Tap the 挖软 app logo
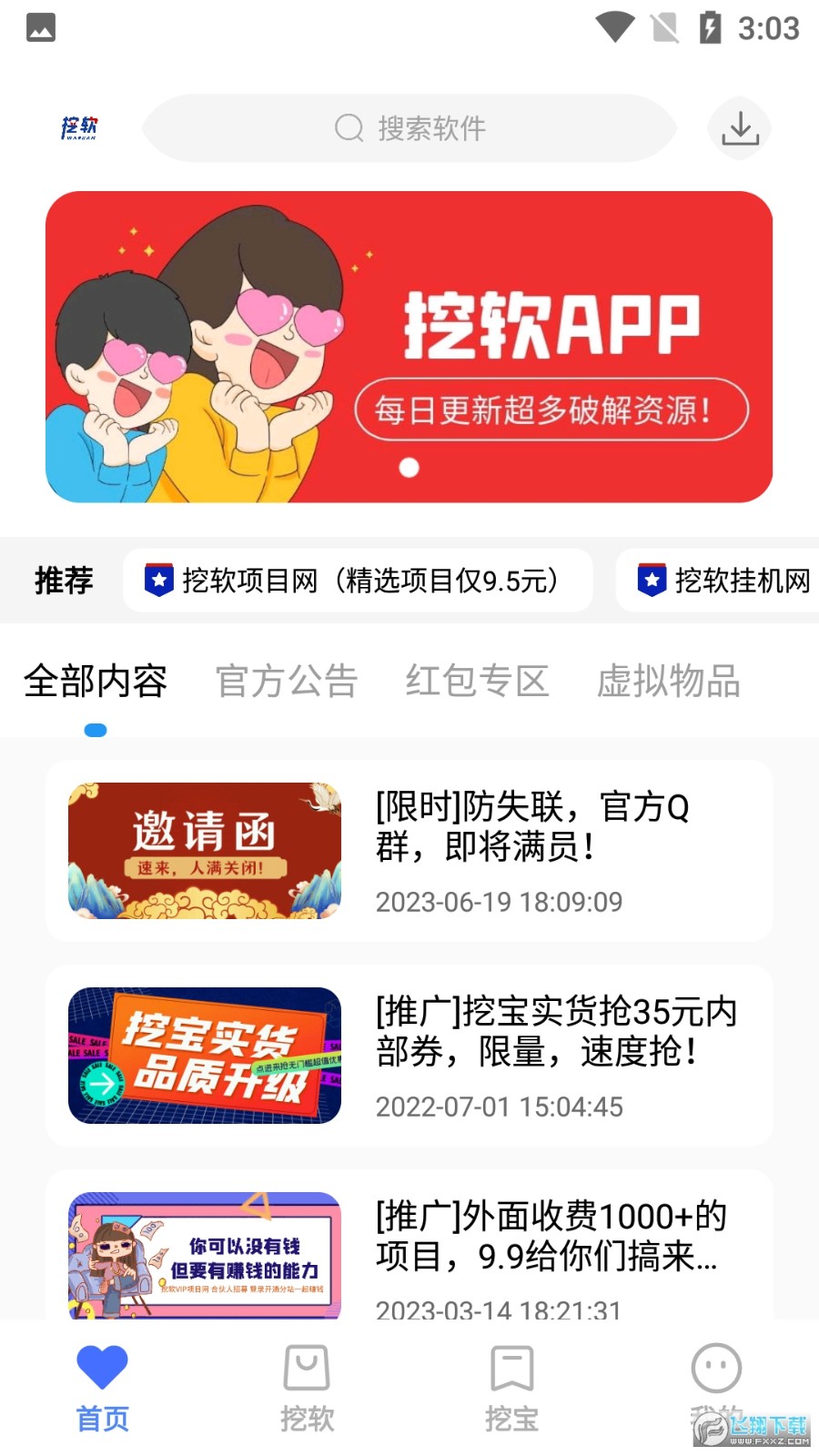819x1456 pixels. pos(80,127)
